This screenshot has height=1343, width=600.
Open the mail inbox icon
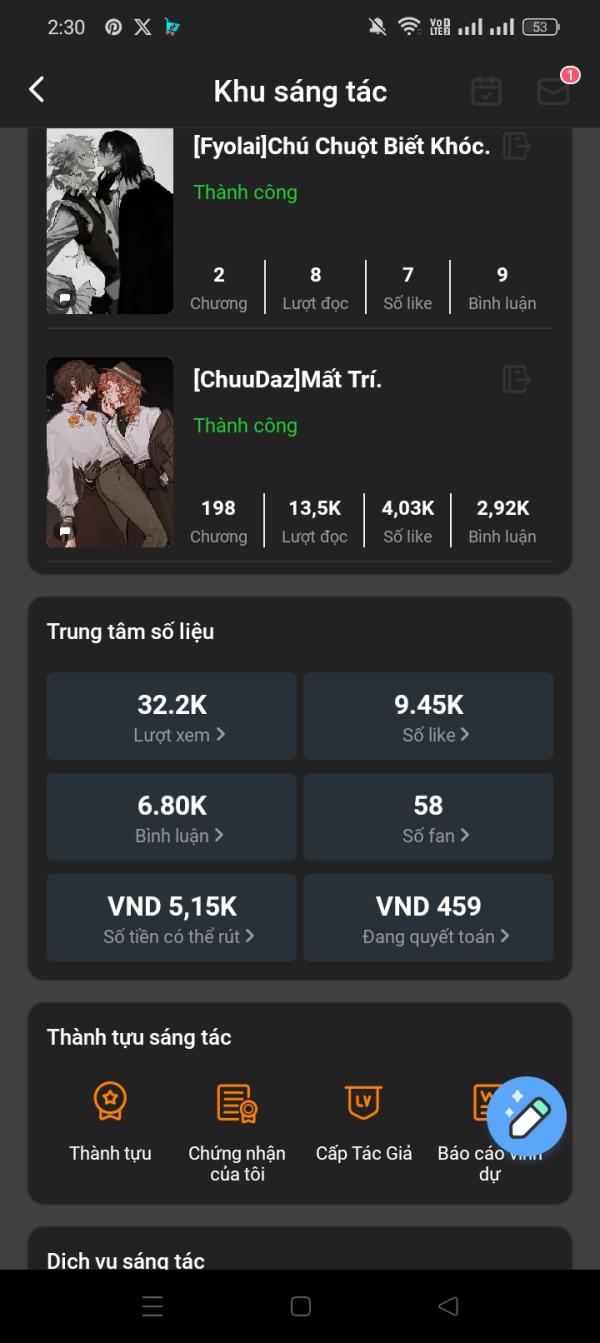[553, 91]
